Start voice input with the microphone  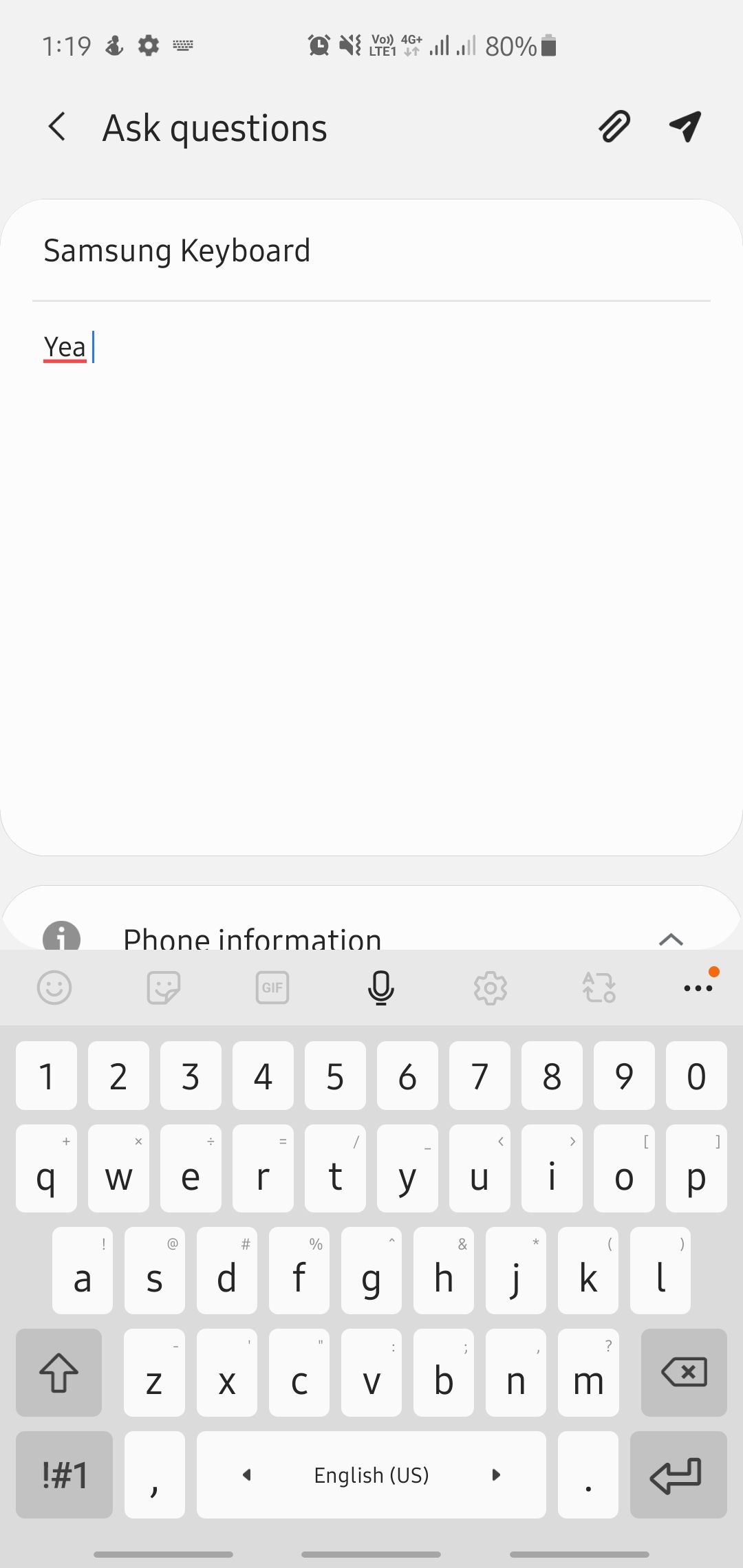[x=380, y=988]
